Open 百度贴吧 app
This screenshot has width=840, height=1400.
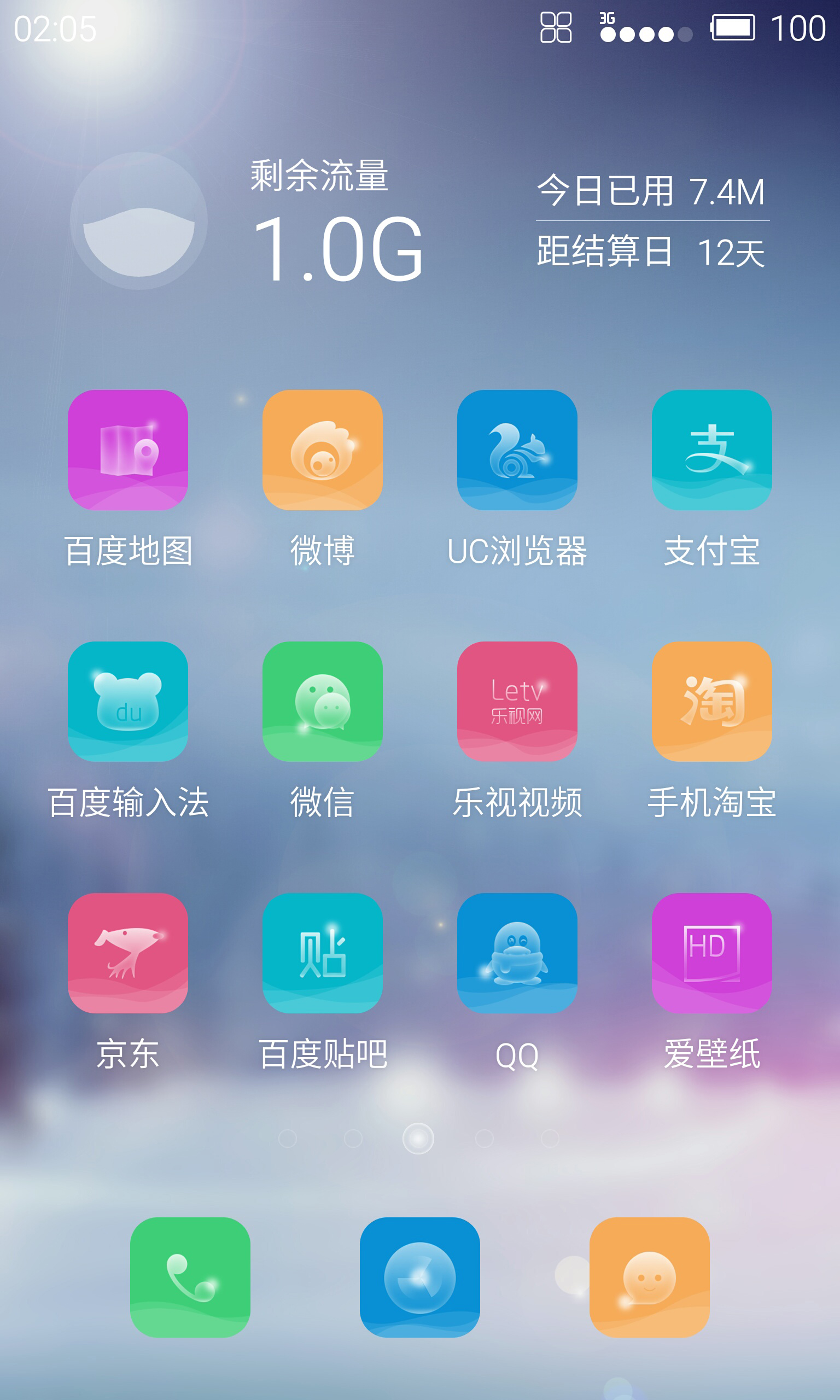click(x=322, y=953)
